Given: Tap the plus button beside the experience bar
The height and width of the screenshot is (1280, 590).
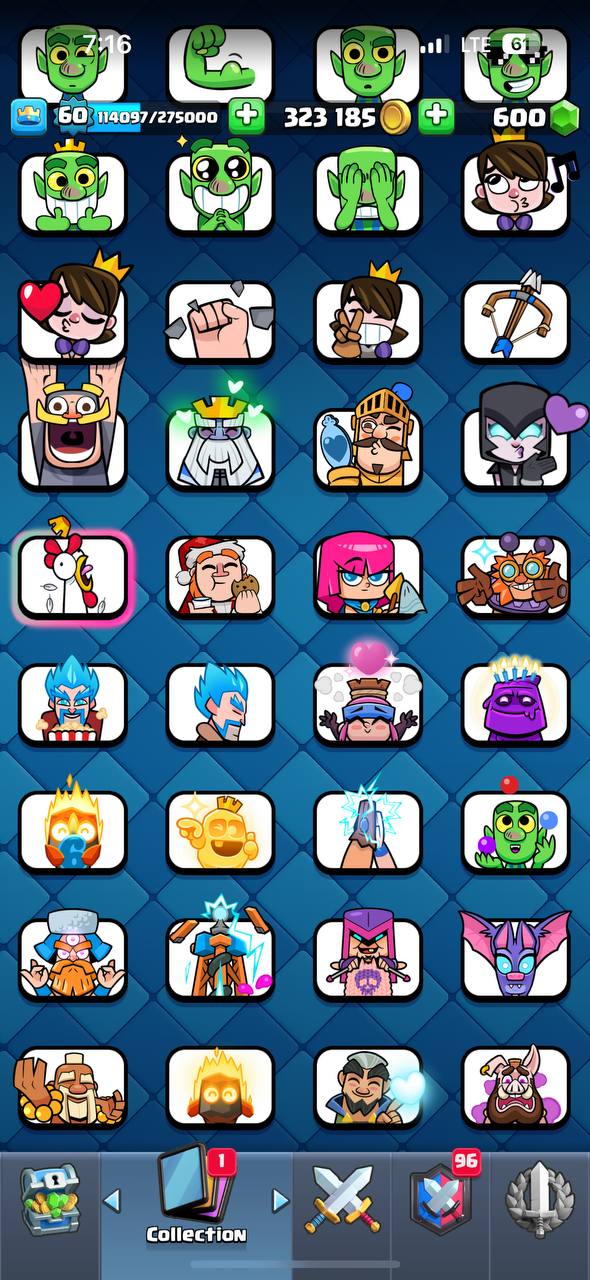Looking at the screenshot, I should 246,116.
